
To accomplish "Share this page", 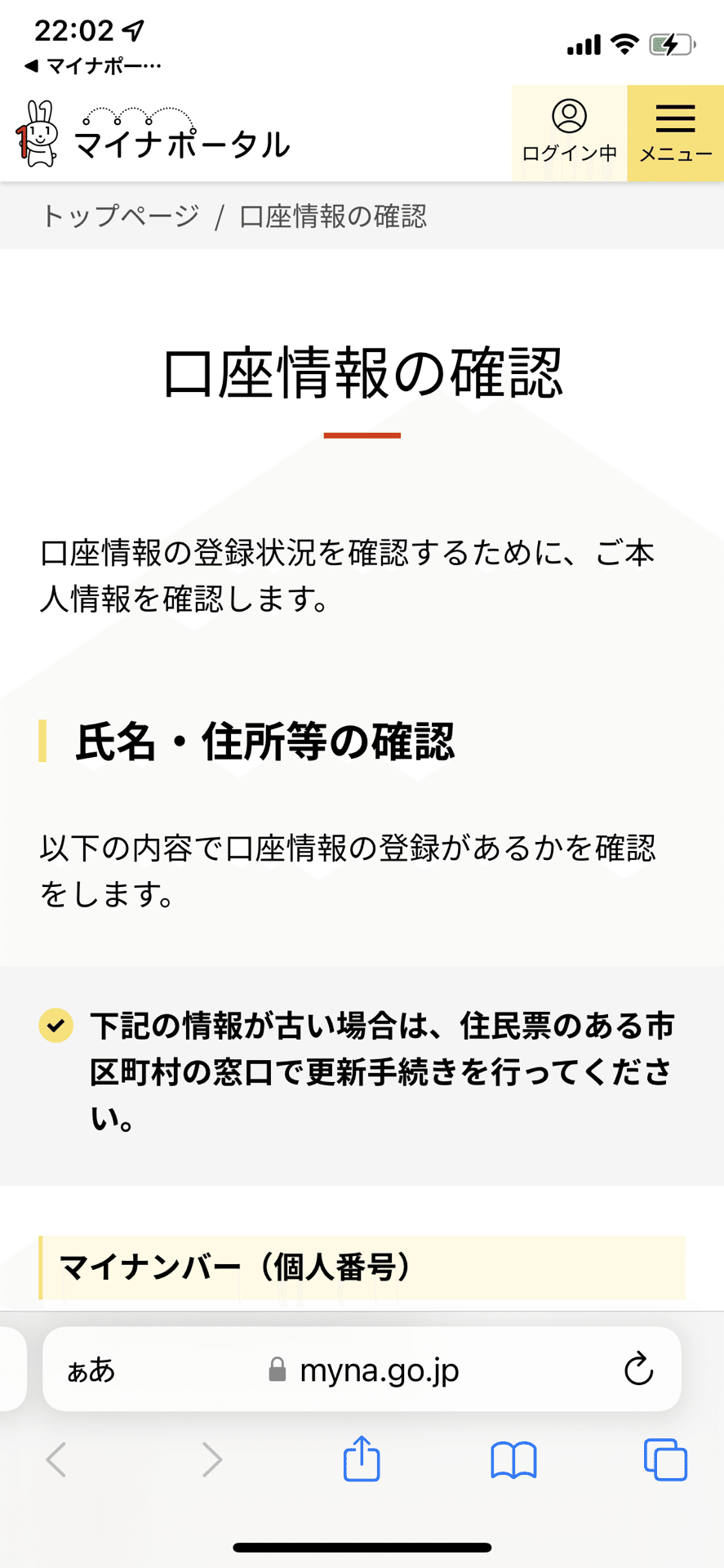I will (x=362, y=1459).
